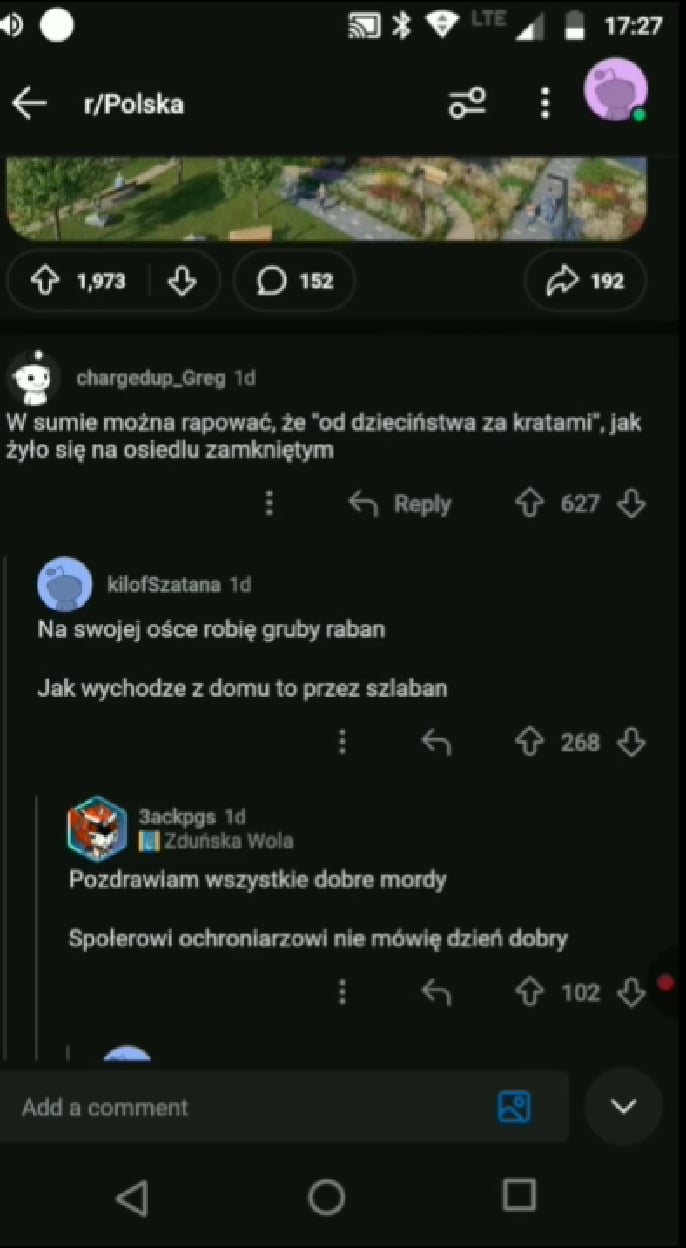
Task: Open the post overflow menu
Action: click(x=545, y=103)
